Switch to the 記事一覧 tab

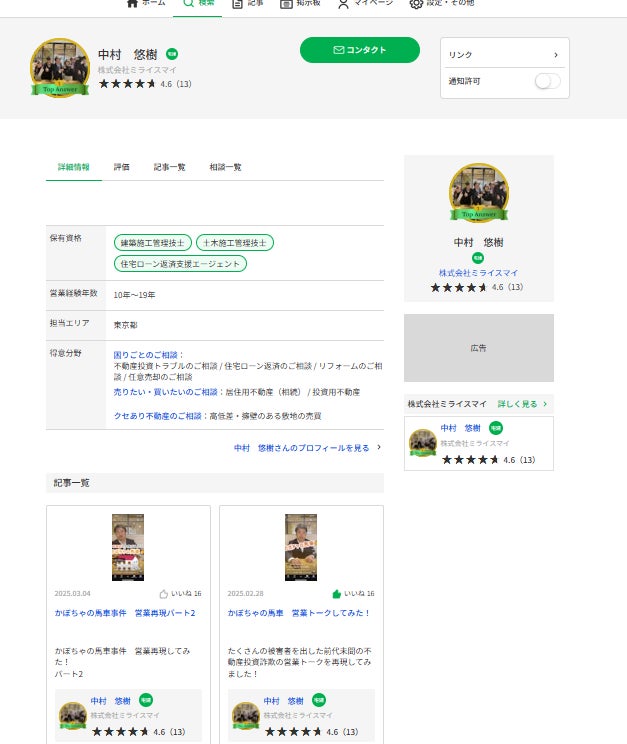[x=169, y=167]
